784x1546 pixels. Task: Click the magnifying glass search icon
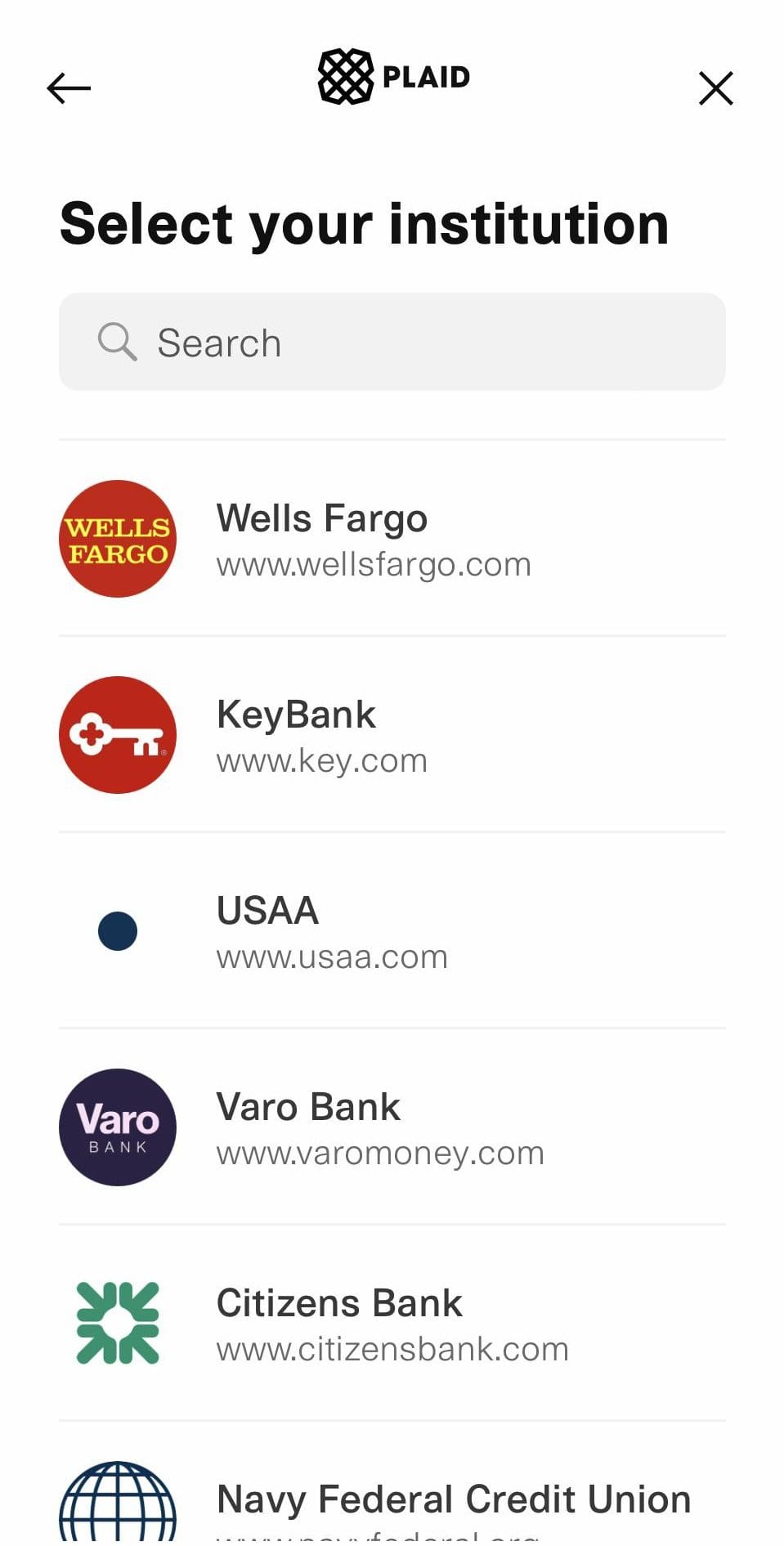point(117,342)
